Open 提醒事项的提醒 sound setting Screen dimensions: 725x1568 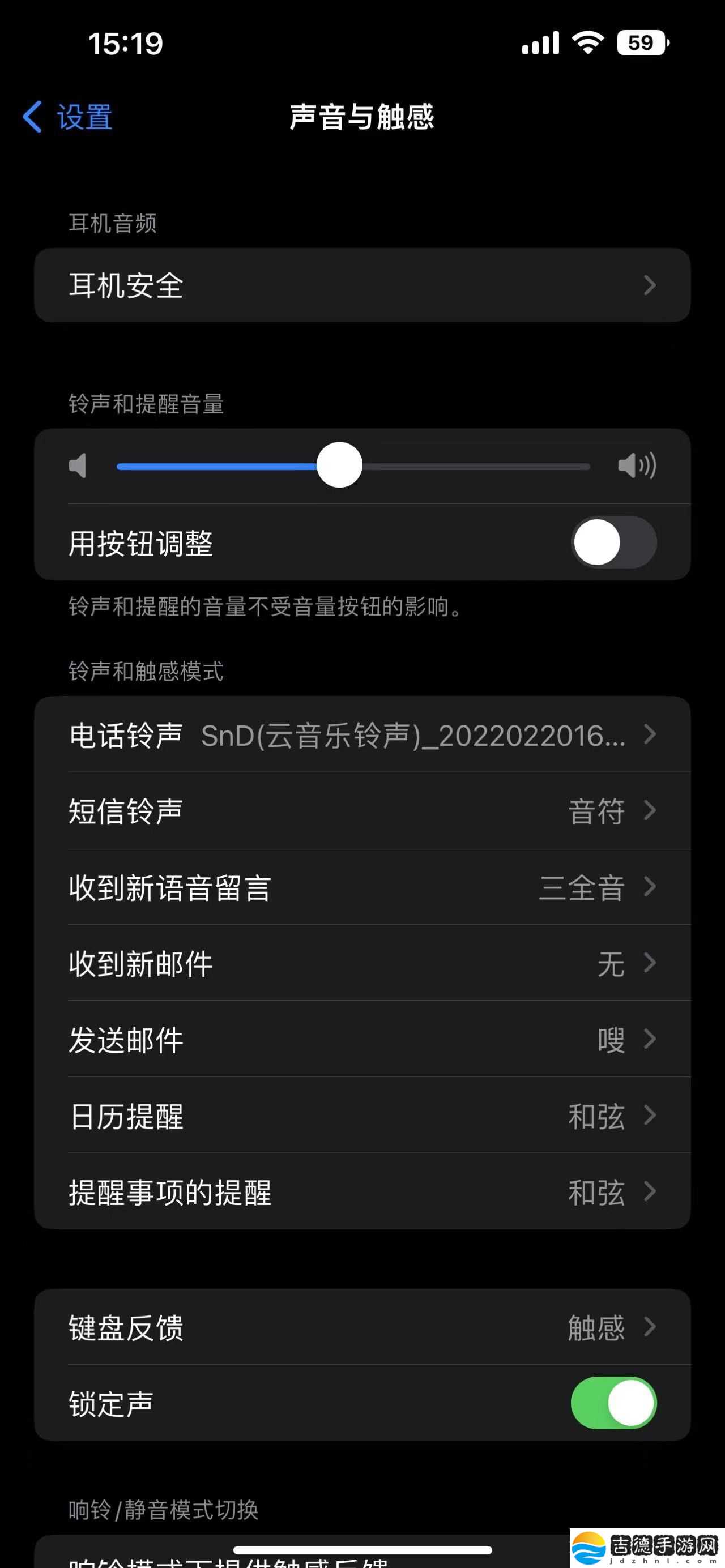(362, 1192)
